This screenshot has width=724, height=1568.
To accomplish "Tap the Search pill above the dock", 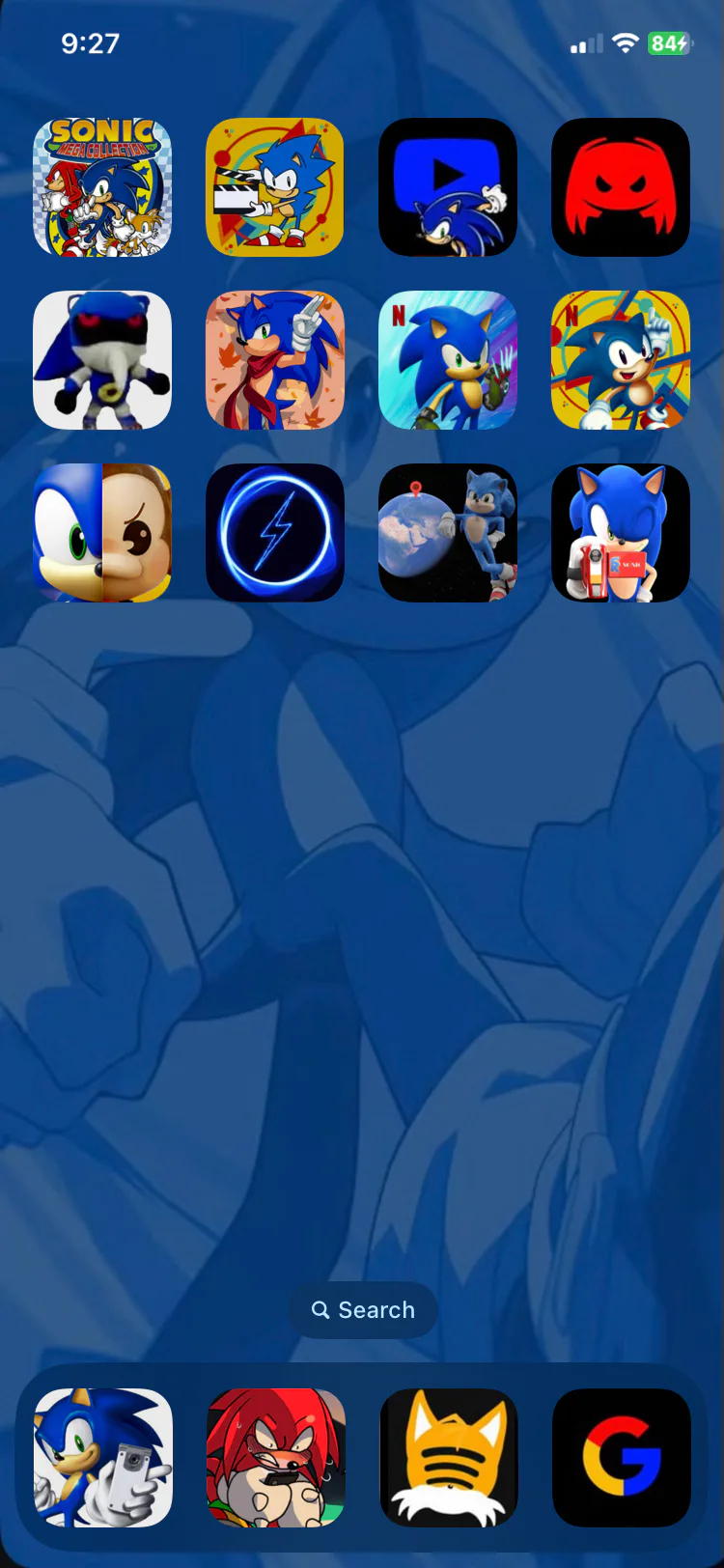I will [363, 1310].
